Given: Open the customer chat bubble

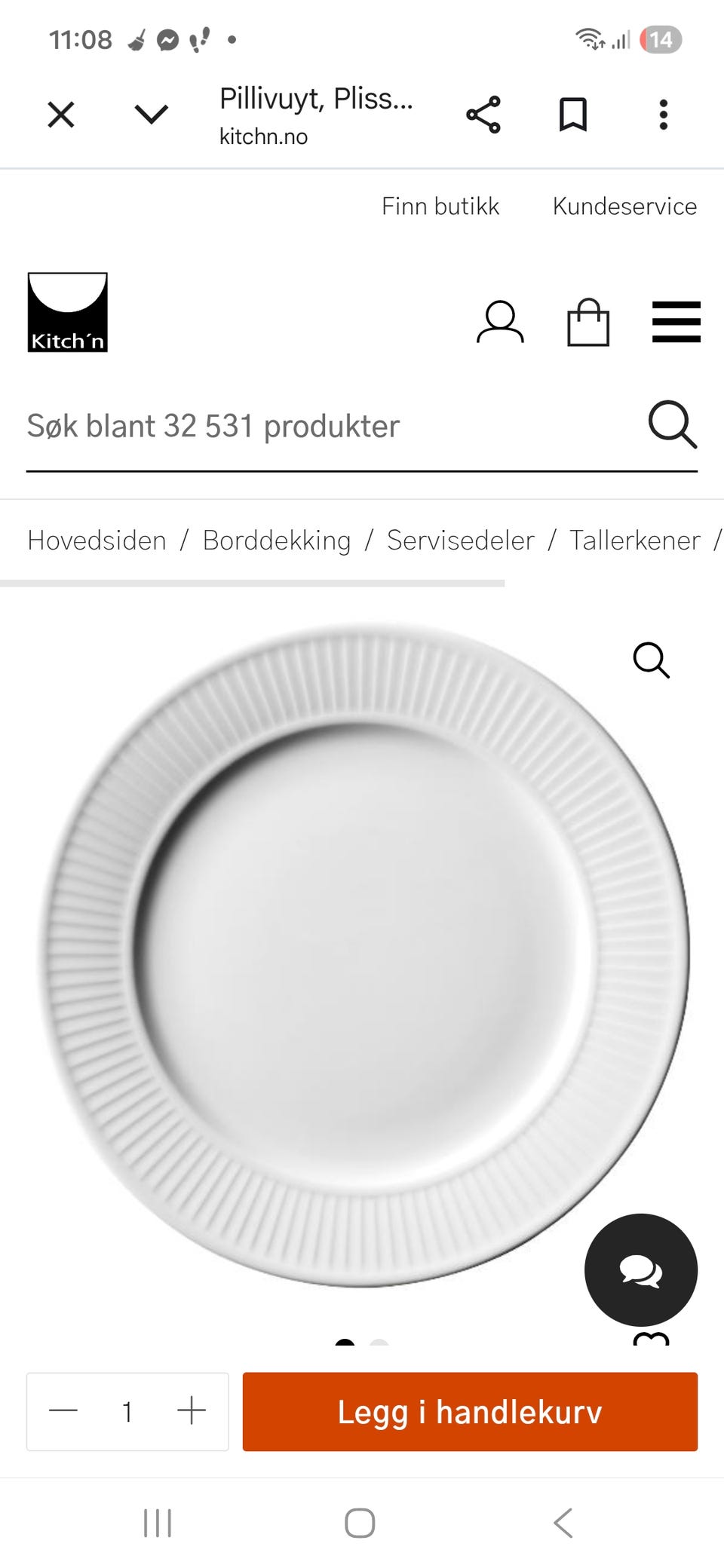Looking at the screenshot, I should (640, 1269).
